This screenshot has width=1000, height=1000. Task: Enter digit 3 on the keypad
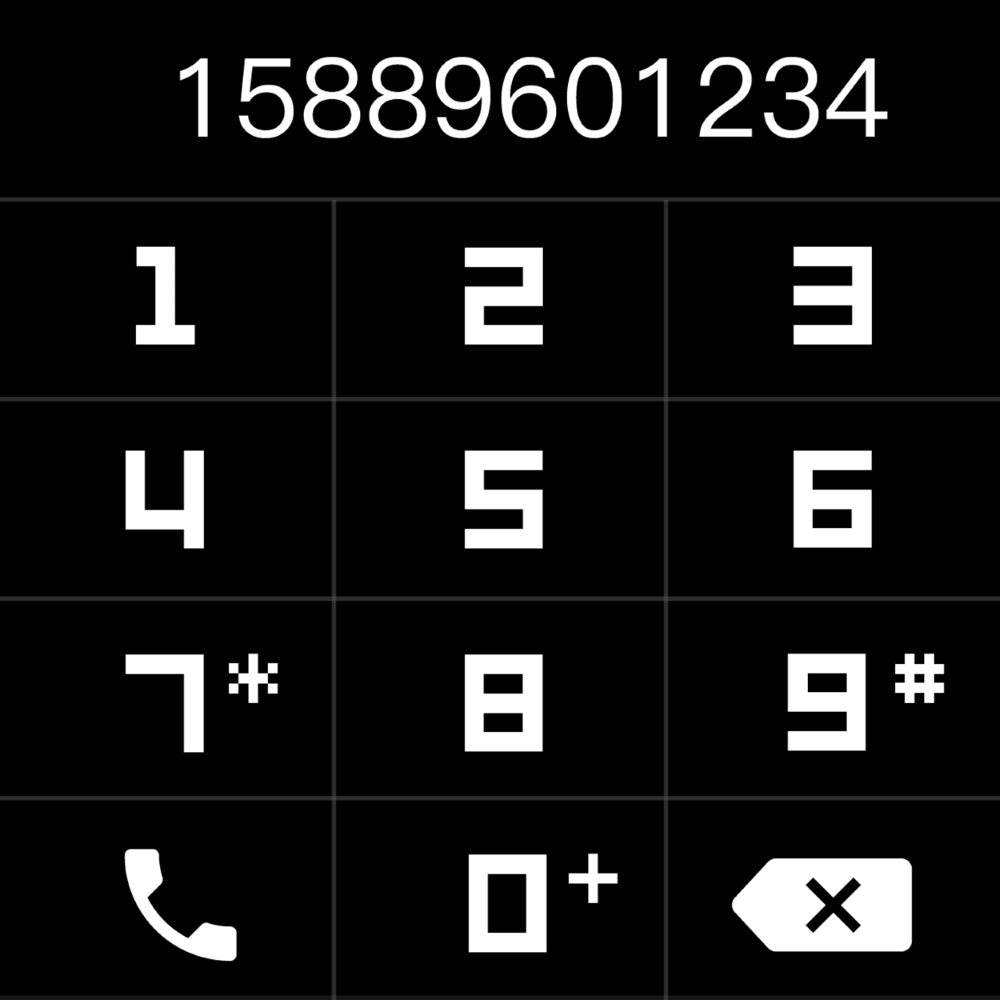click(x=832, y=298)
